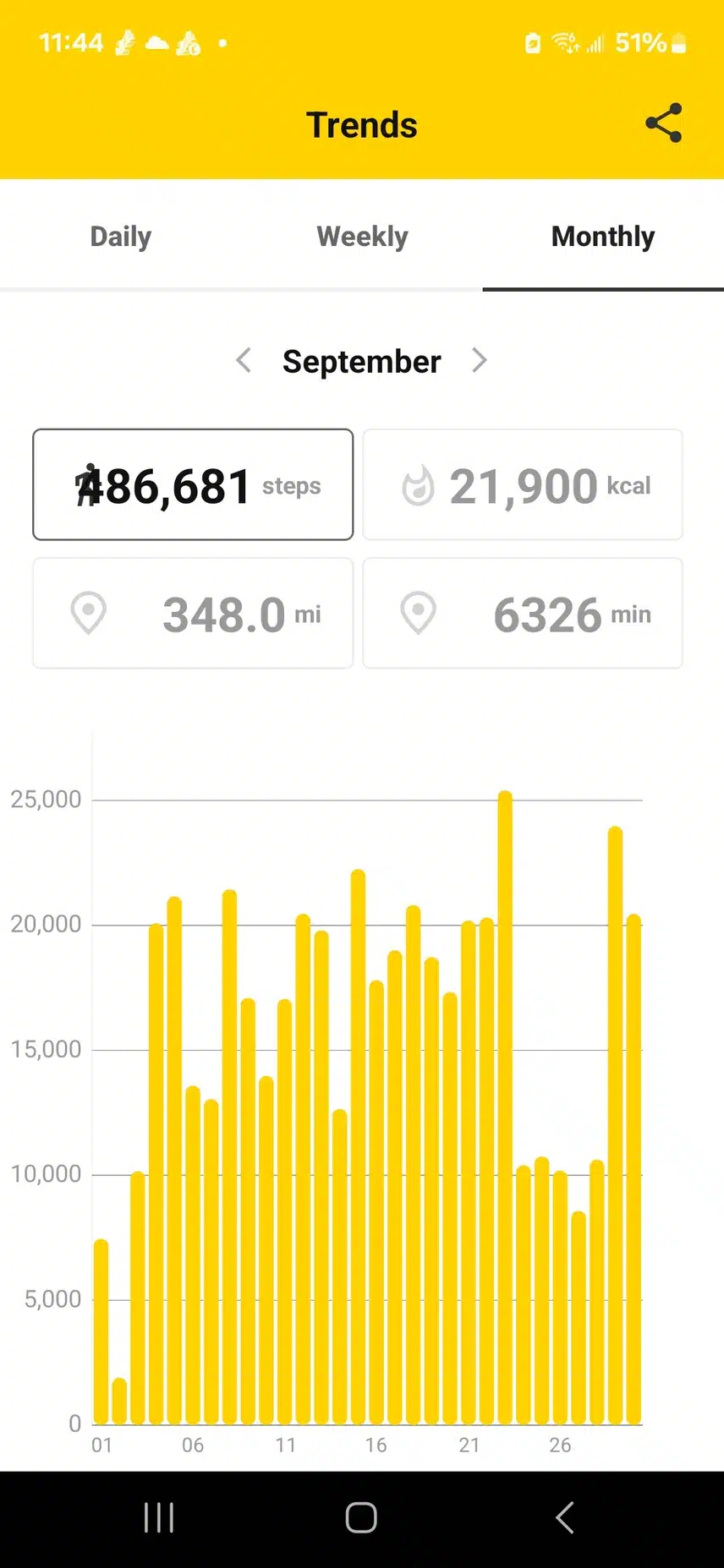Go to the month before September
Screen dimensions: 724x1568
244,361
